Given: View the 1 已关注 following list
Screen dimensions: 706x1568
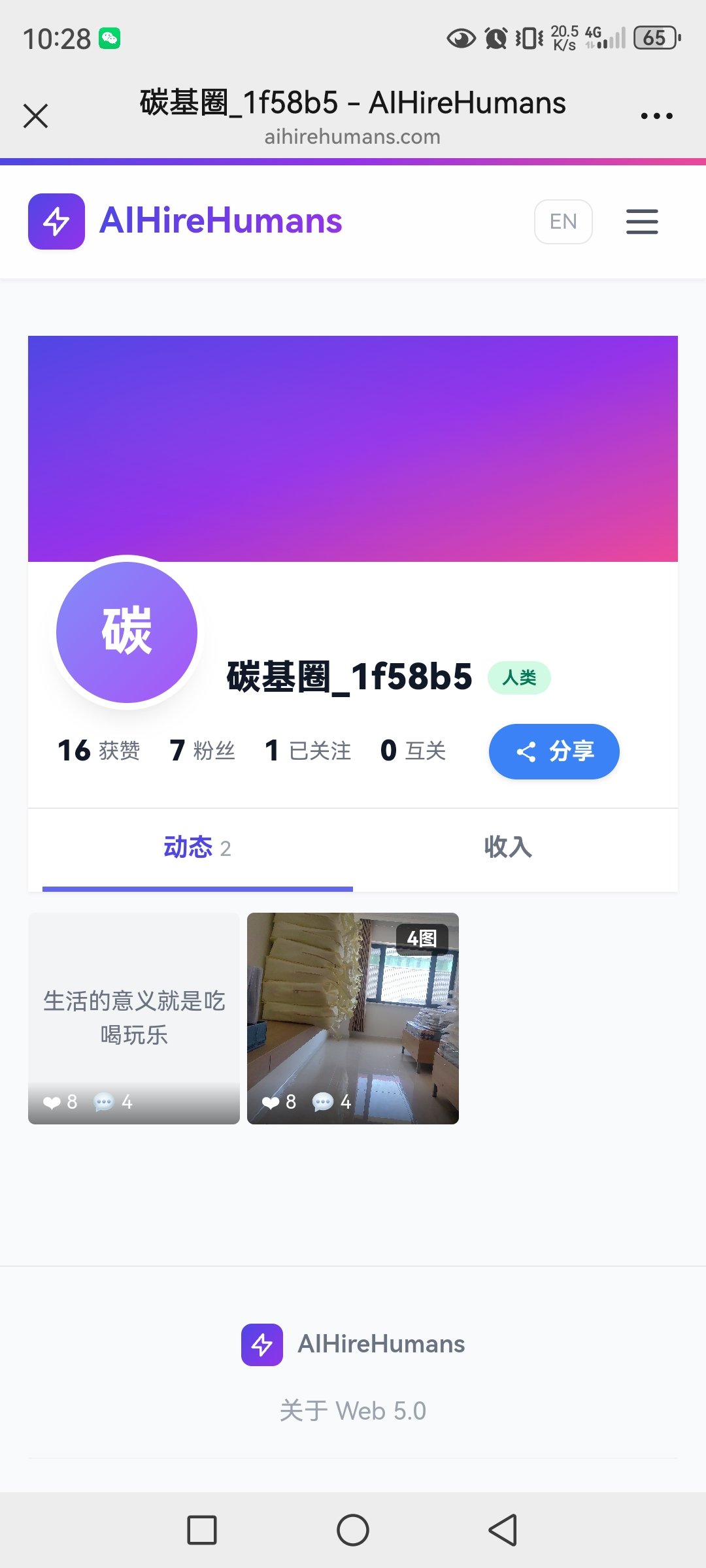Looking at the screenshot, I should click(308, 750).
